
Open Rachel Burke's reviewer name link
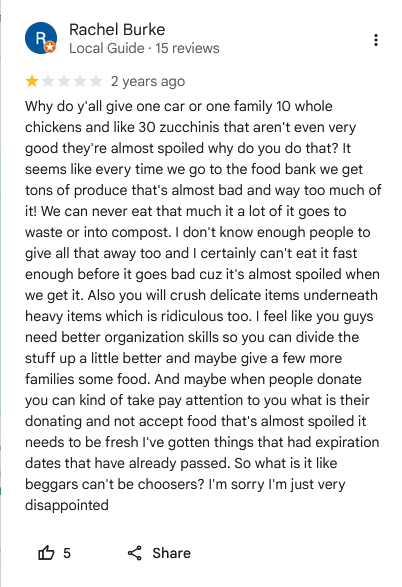tap(117, 30)
